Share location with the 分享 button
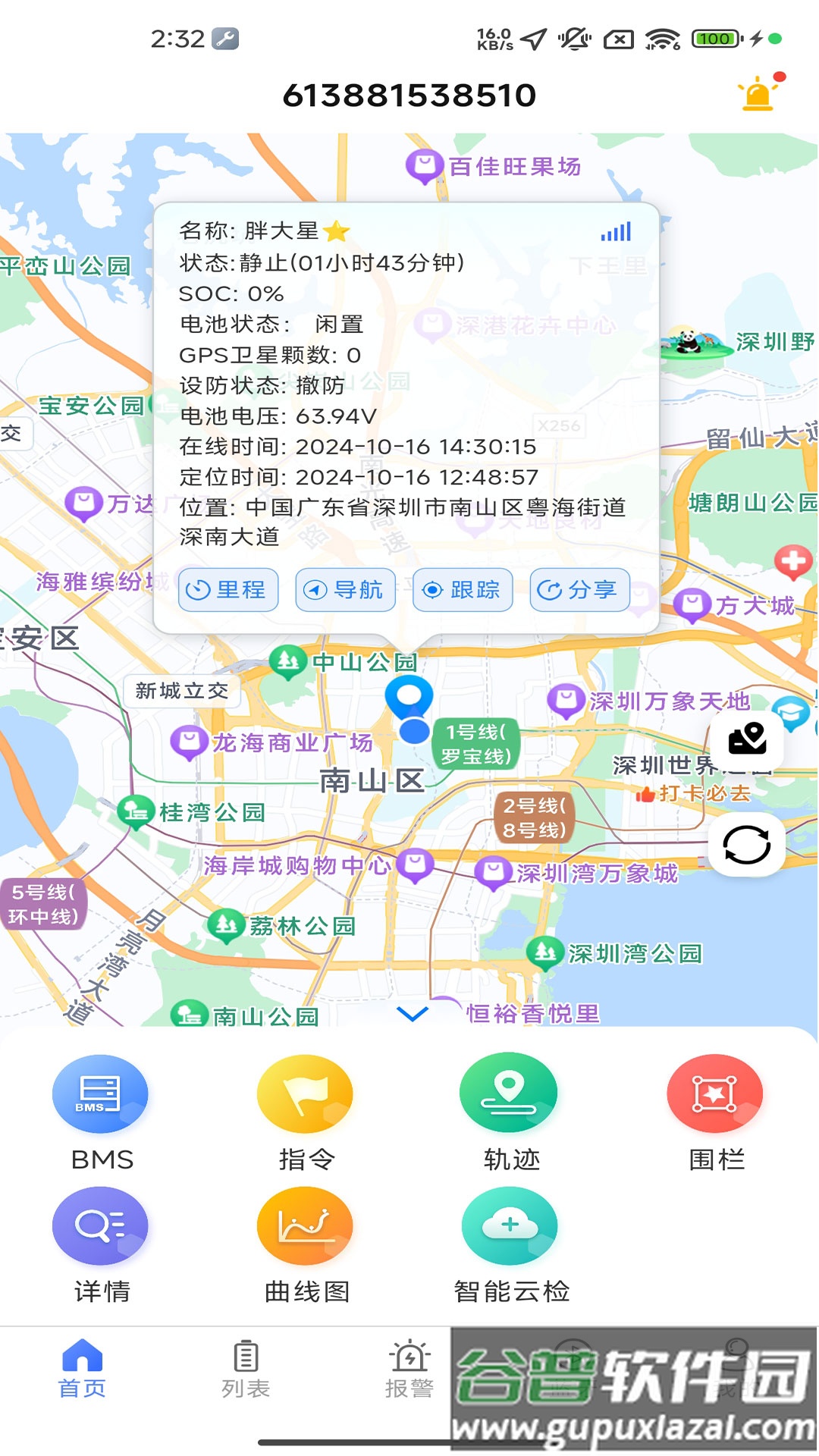This screenshot has height=1456, width=819. [579, 590]
